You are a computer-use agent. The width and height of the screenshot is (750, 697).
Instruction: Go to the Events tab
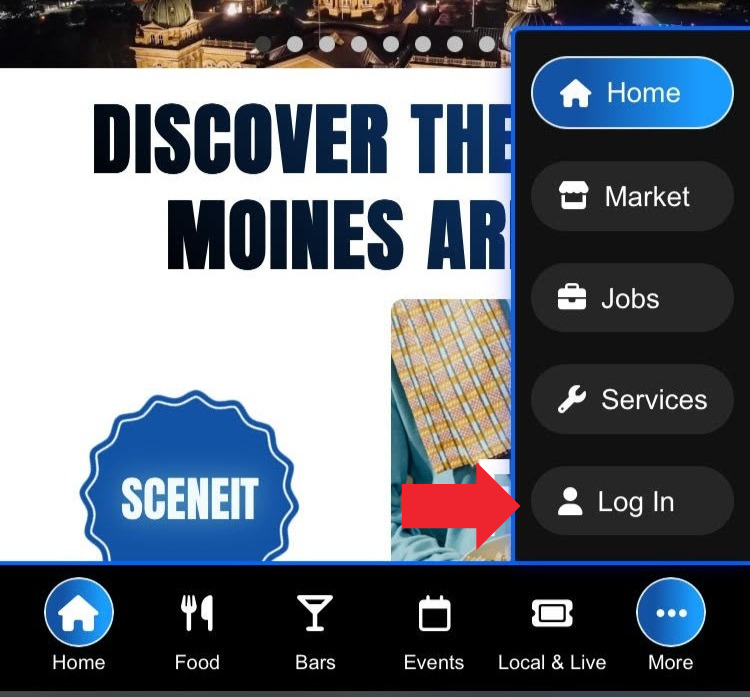pos(433,627)
